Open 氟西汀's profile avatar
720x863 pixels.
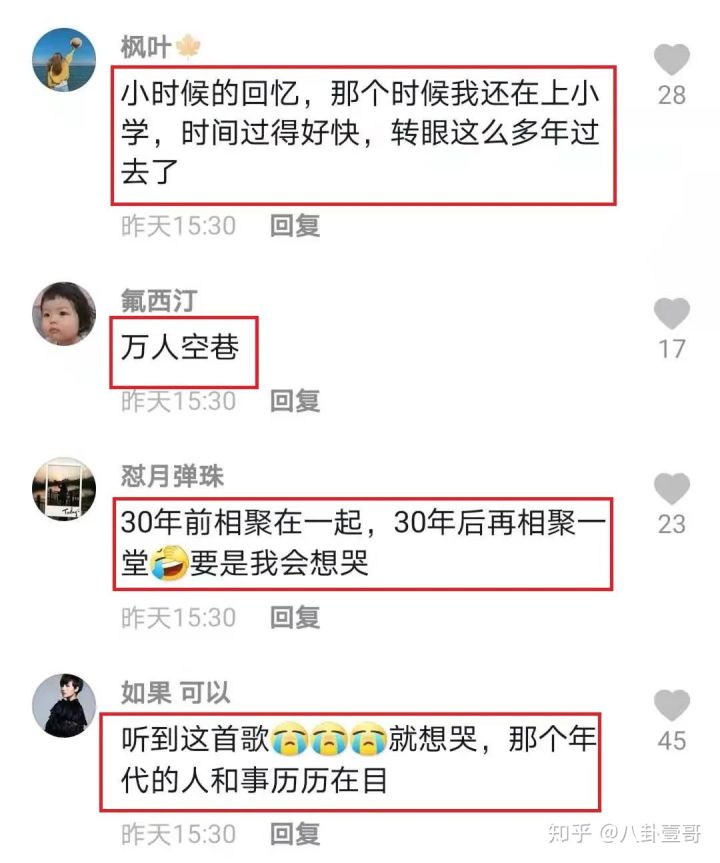coord(64,314)
